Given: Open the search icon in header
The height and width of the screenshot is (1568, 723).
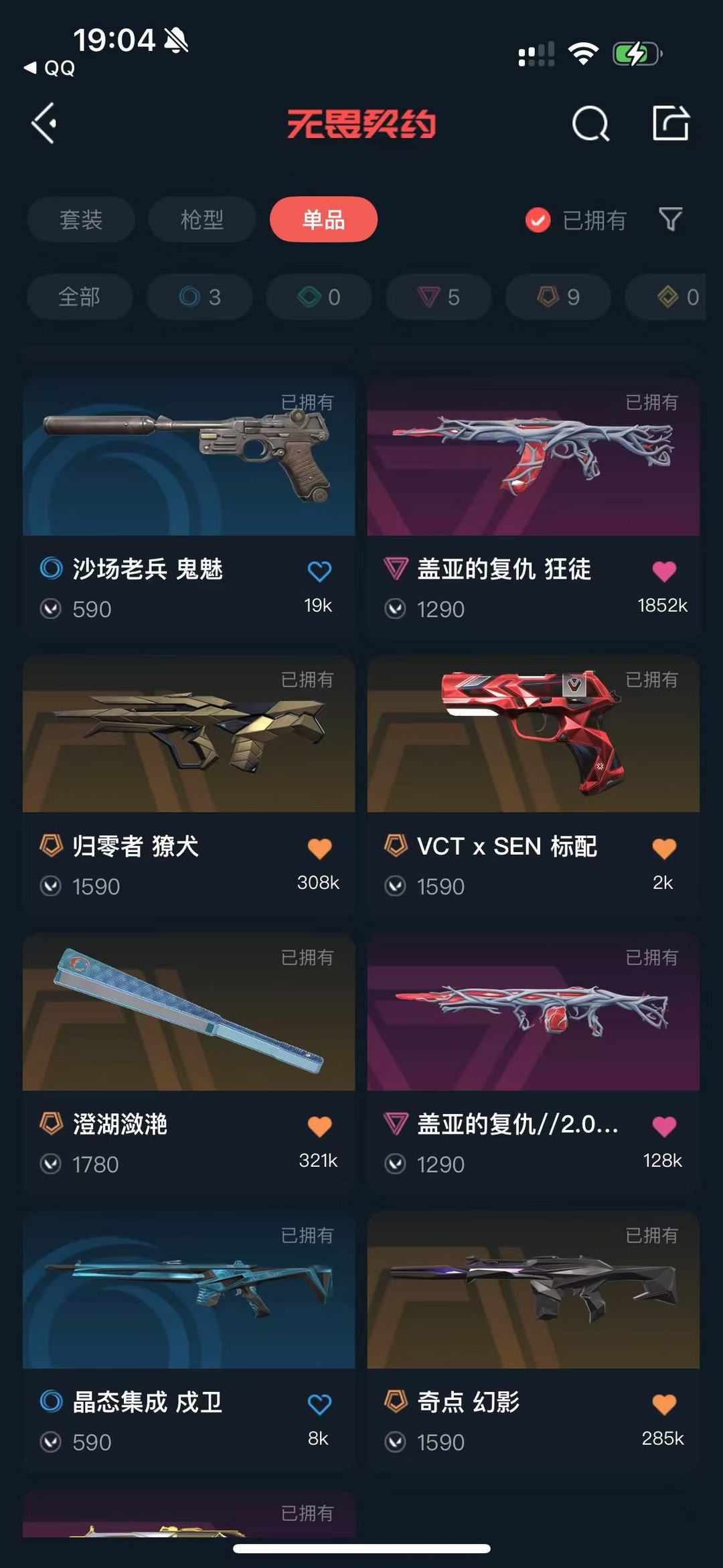Looking at the screenshot, I should pyautogui.click(x=590, y=123).
